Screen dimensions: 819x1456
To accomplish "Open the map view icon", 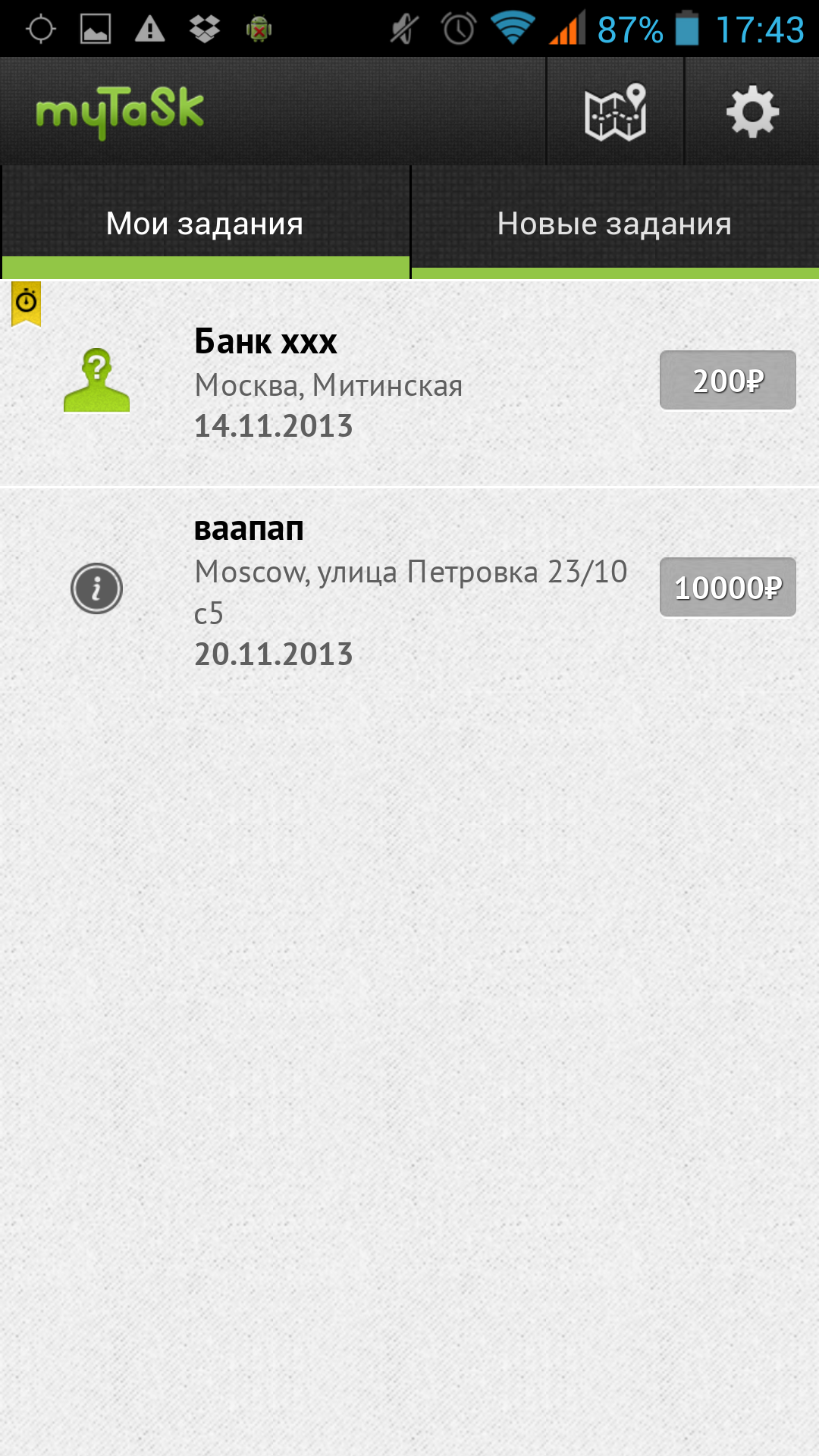I will tap(615, 112).
